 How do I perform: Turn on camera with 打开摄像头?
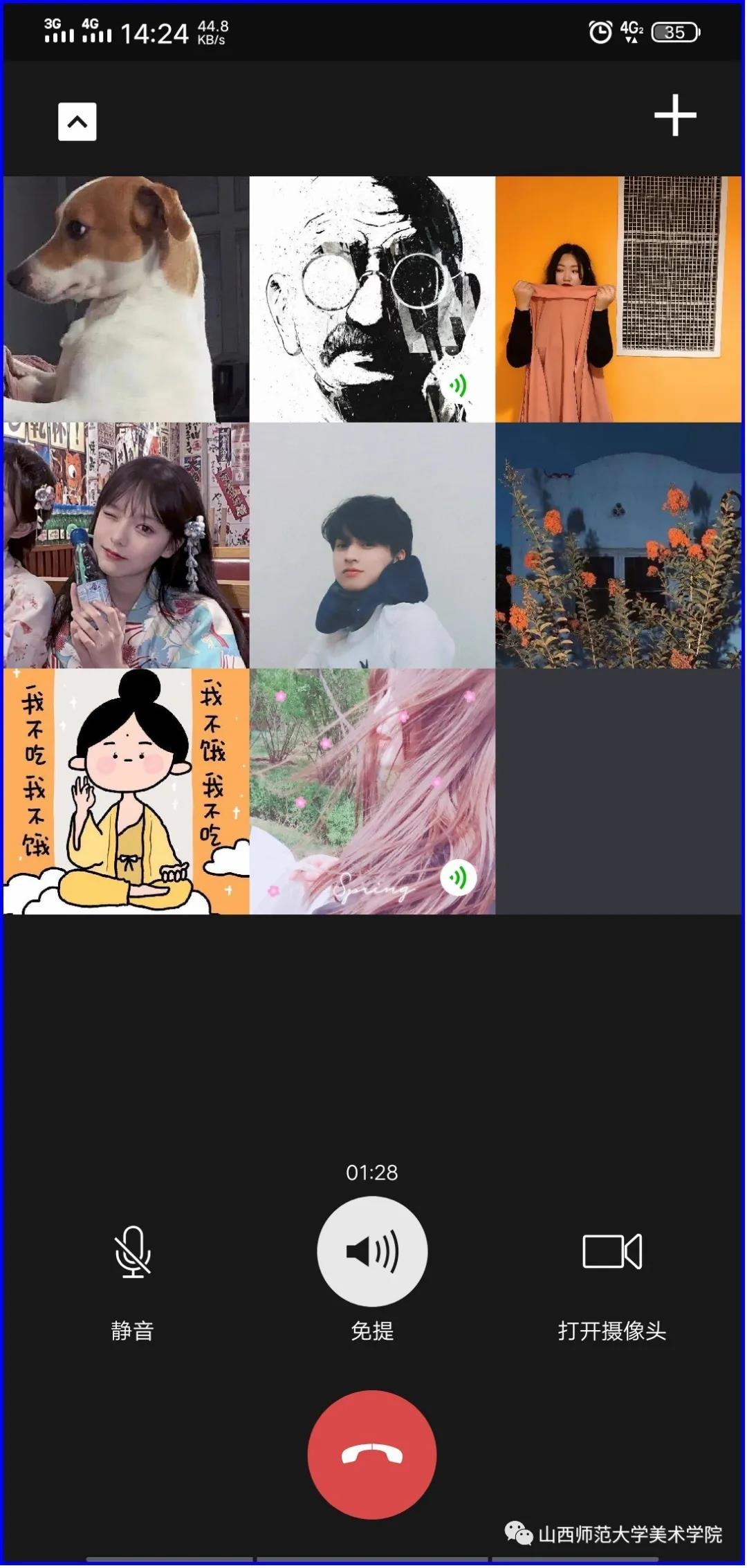pyautogui.click(x=612, y=1252)
